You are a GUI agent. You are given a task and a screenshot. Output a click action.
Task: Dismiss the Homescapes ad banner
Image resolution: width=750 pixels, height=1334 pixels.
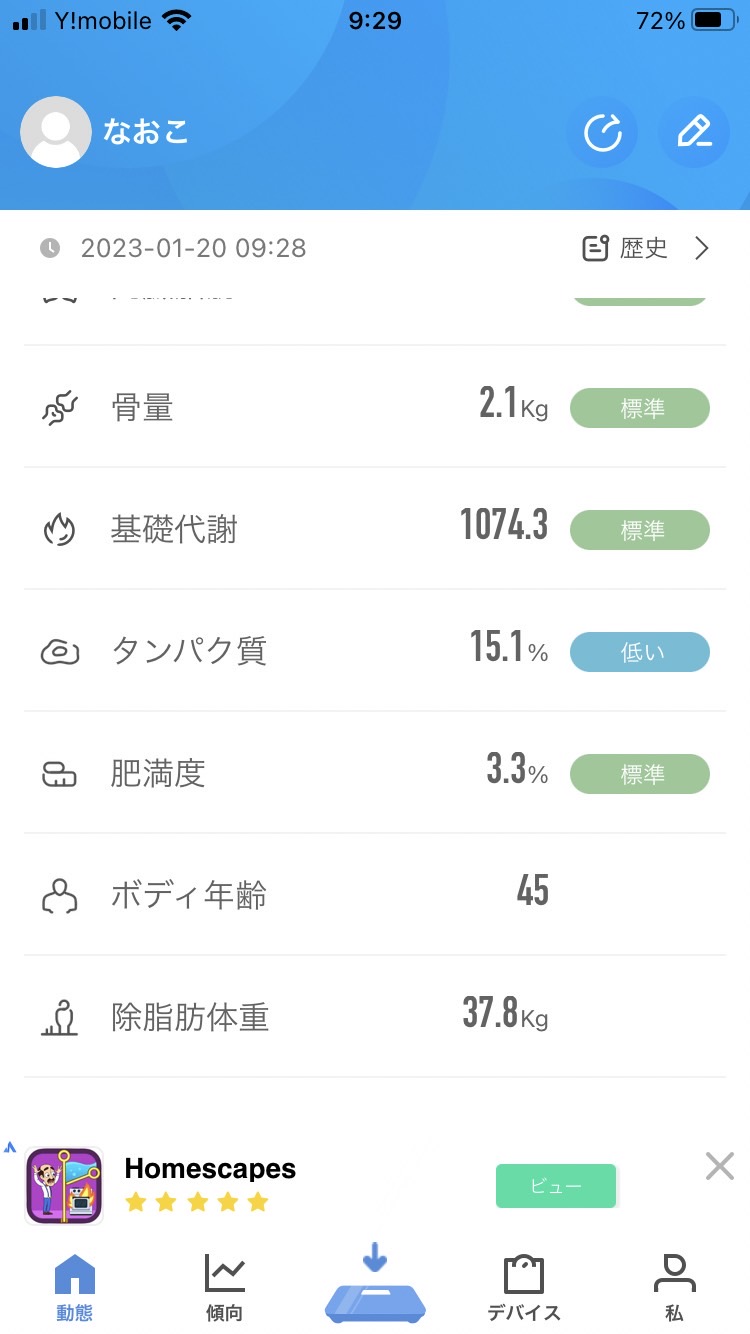coord(720,1166)
